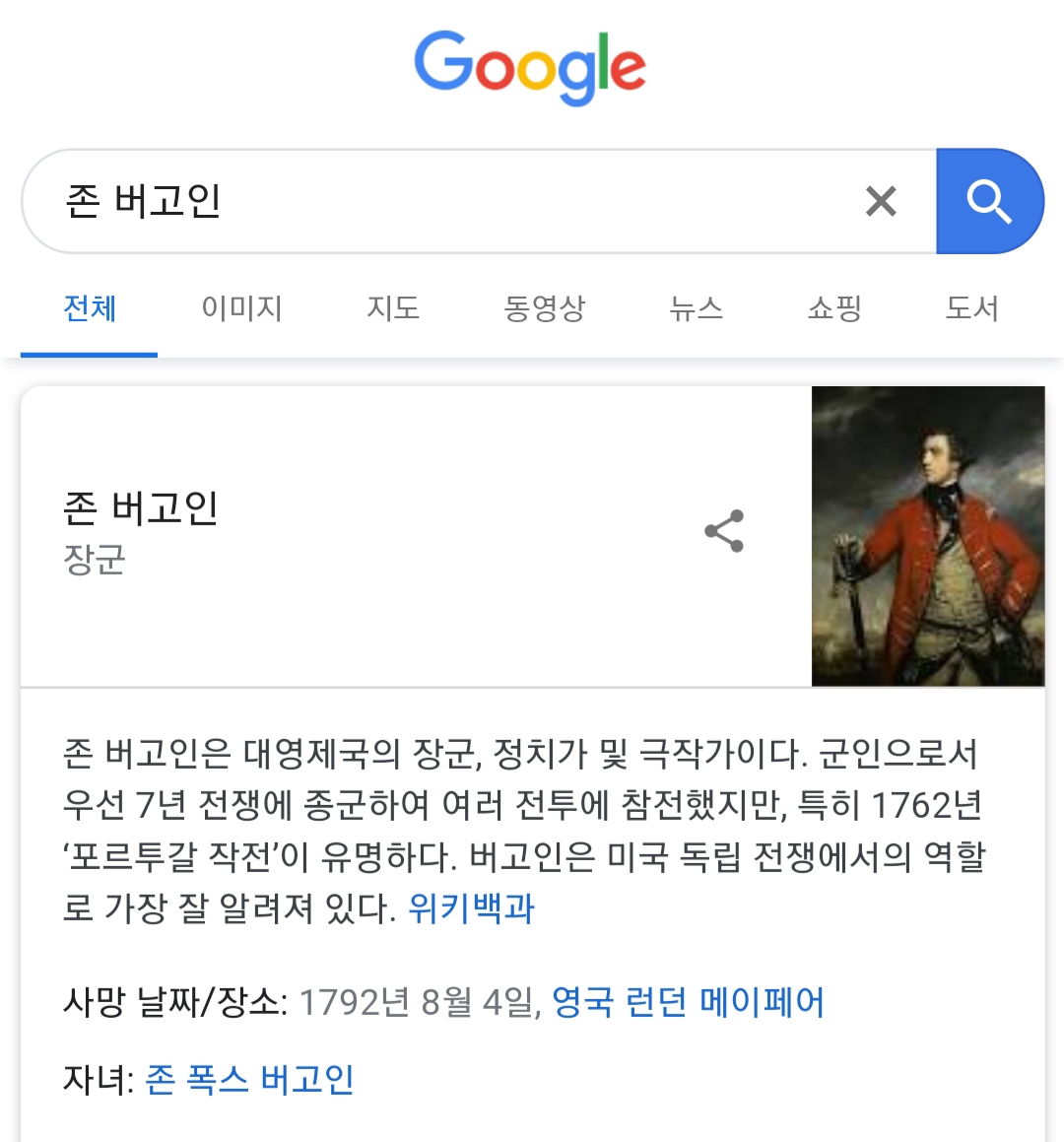Tap the search field containing 존 버고인
This screenshot has height=1142, width=1064.
(x=443, y=201)
